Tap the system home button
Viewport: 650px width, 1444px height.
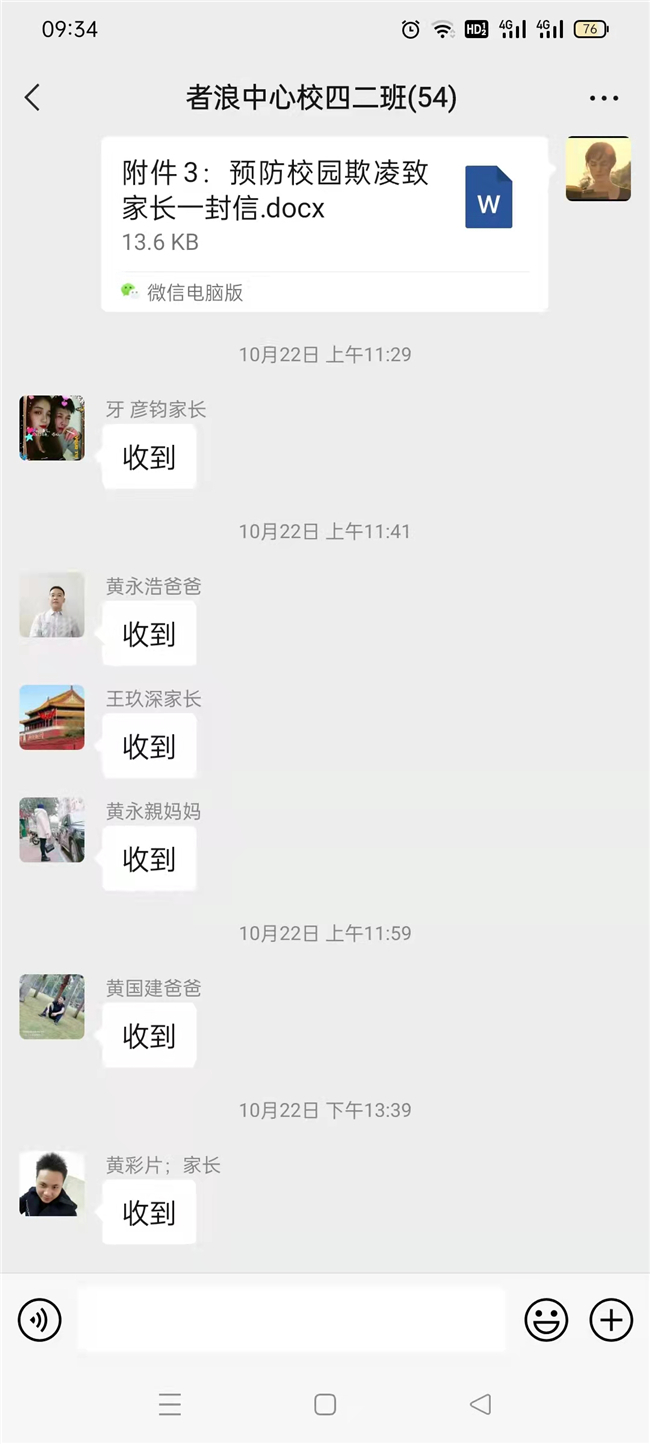(x=325, y=1404)
